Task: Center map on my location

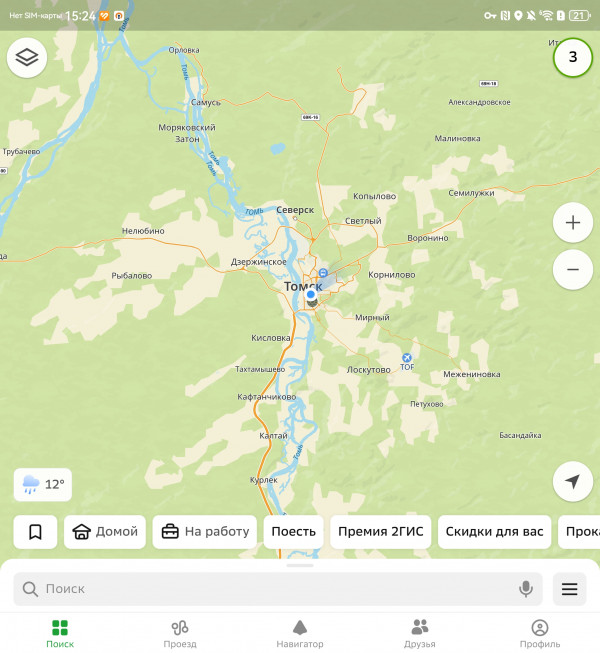Action: (x=572, y=481)
